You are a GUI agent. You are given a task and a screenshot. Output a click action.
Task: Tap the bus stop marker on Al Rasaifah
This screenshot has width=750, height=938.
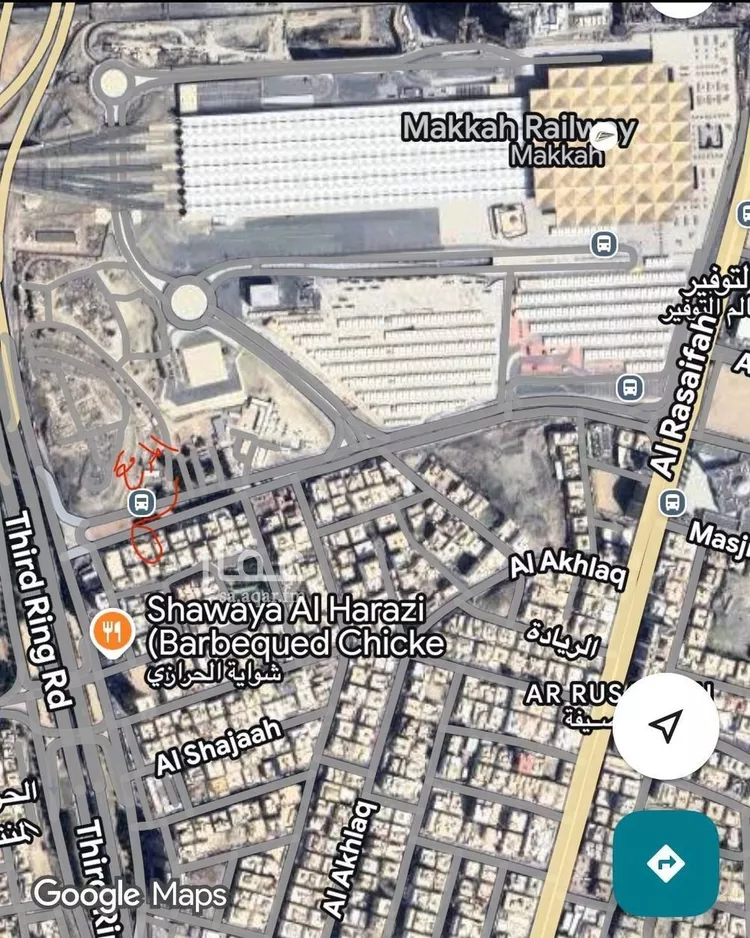click(674, 502)
